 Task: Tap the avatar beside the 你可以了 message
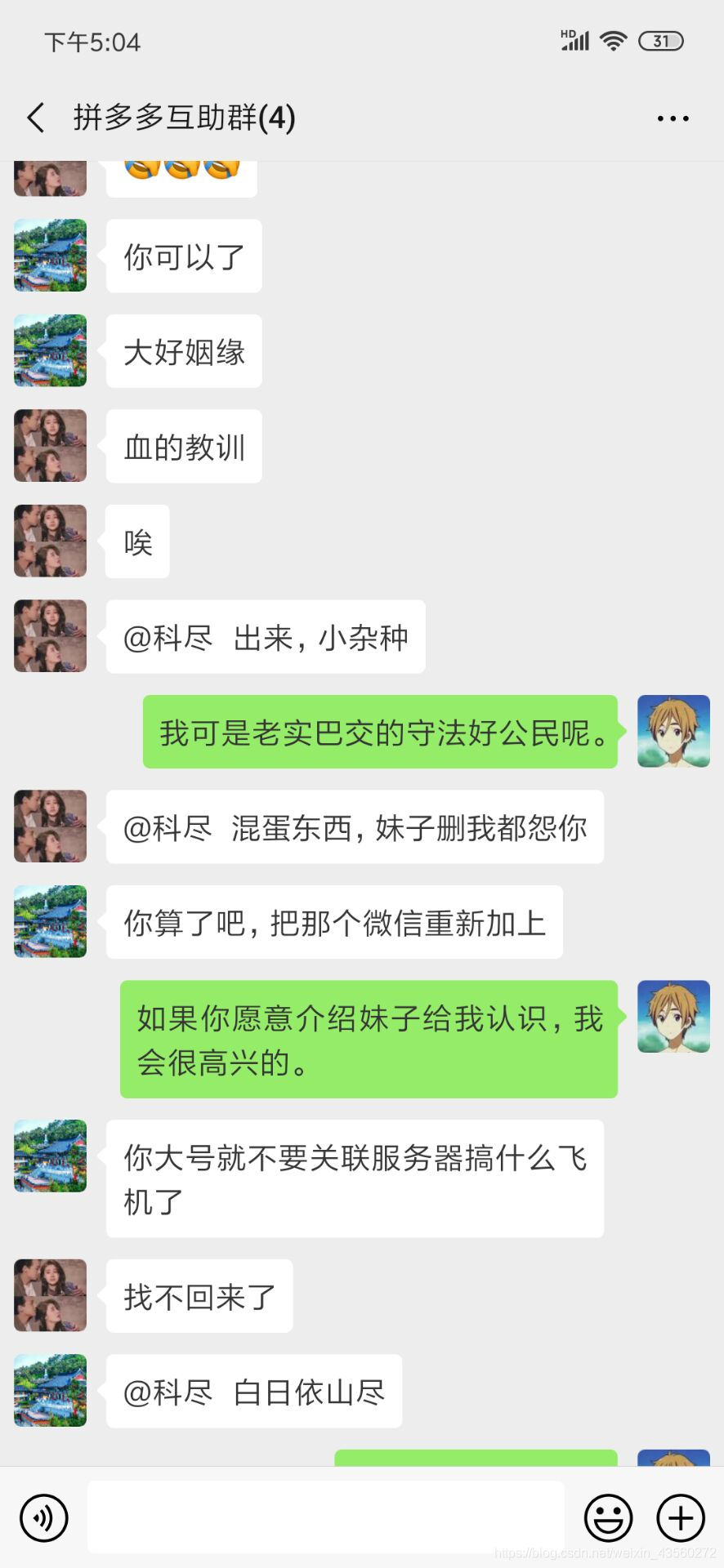click(x=51, y=256)
